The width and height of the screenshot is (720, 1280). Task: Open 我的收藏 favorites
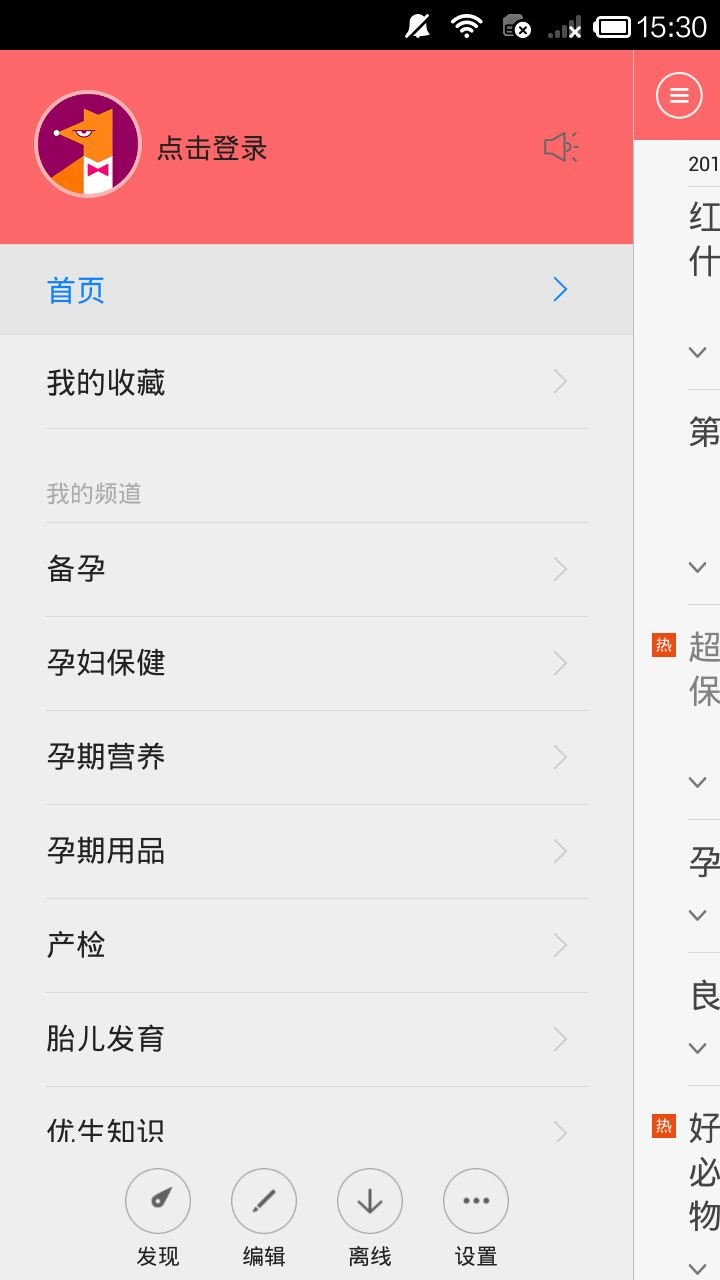316,382
